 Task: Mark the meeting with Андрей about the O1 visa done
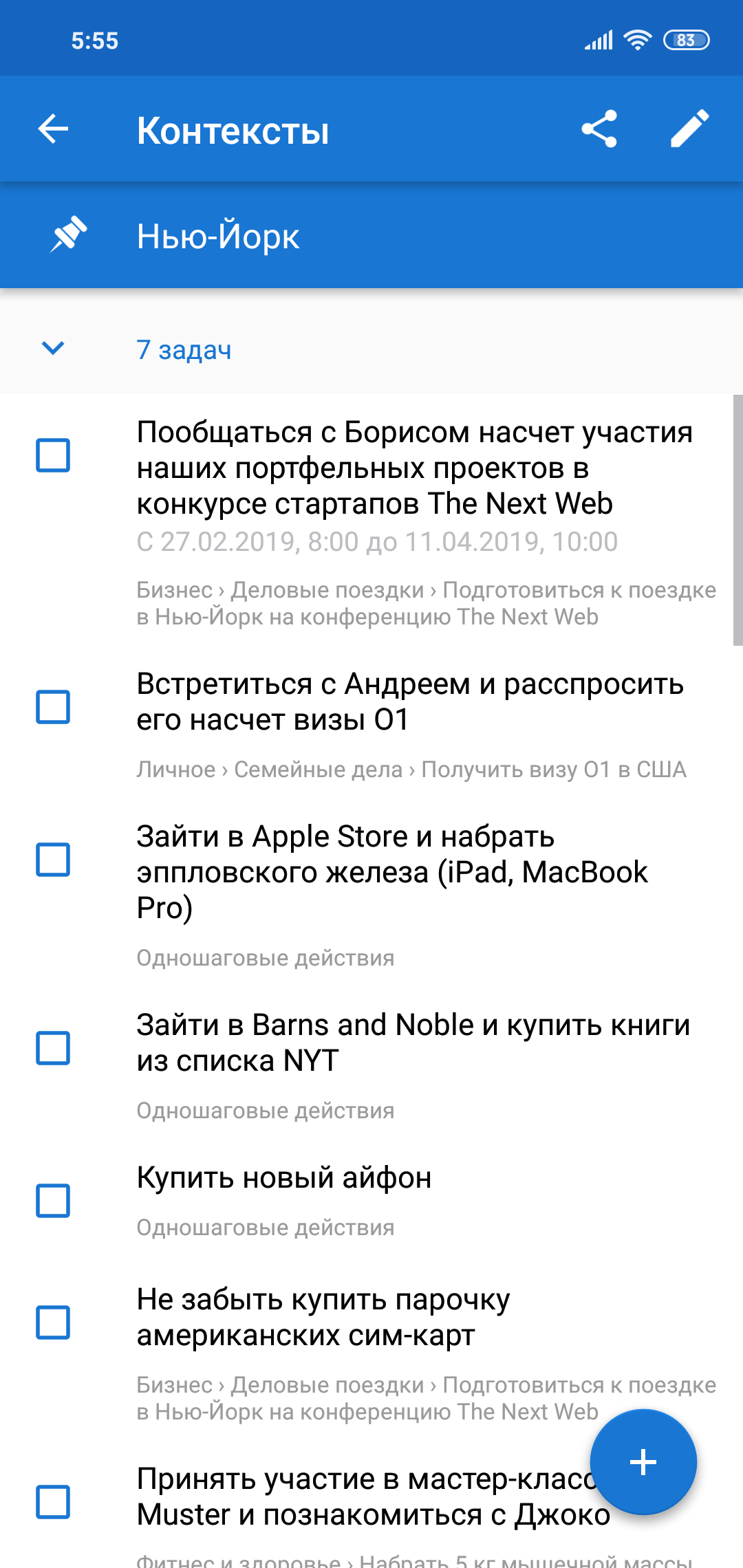(x=53, y=707)
